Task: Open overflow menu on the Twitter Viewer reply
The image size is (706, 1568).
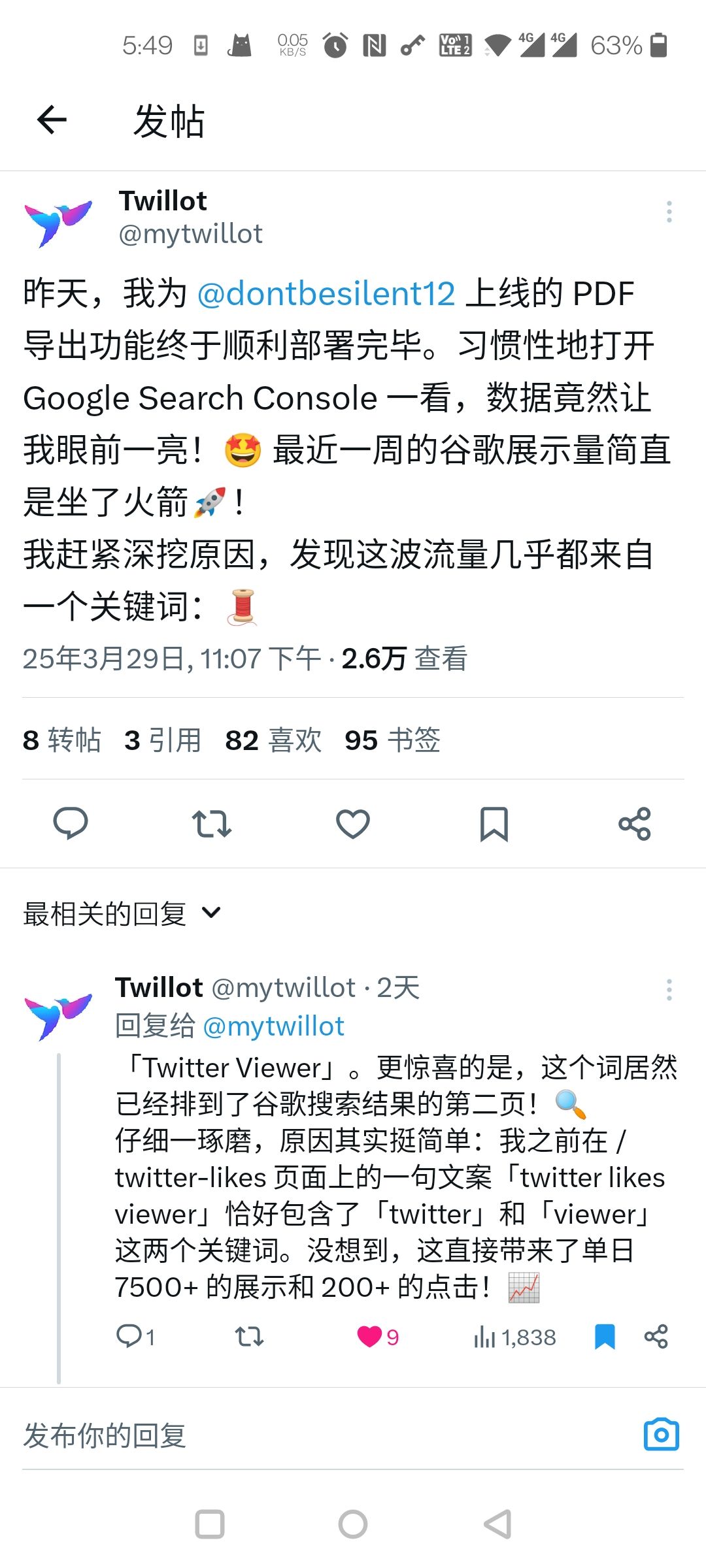Action: pos(669,990)
